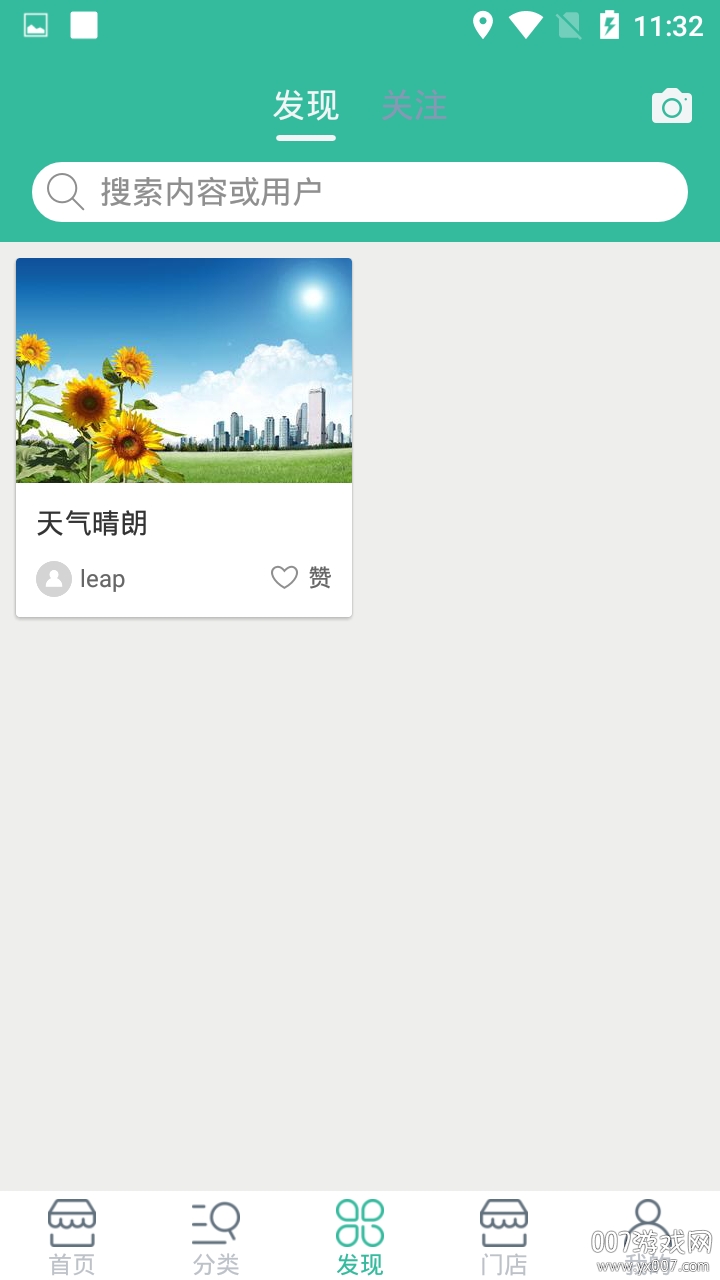
Task: Tap the location pin icon in the status bar
Action: pyautogui.click(x=483, y=25)
